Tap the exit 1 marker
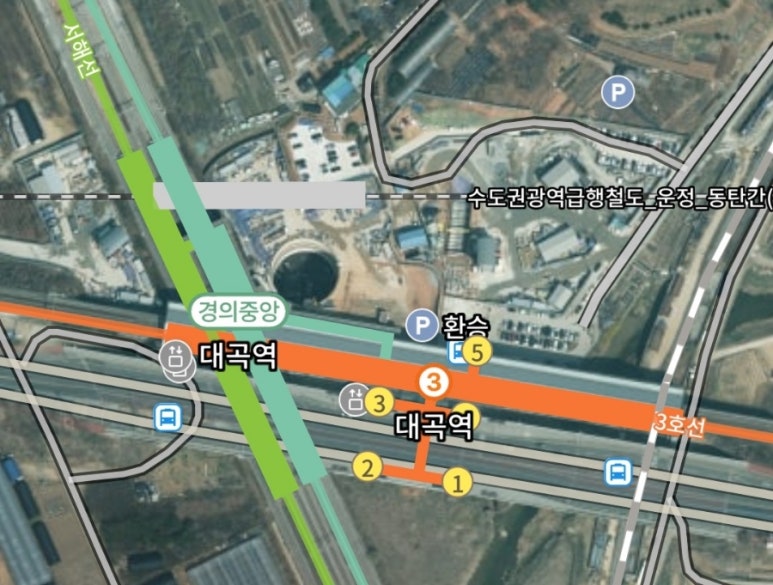The width and height of the screenshot is (773, 585). coord(457,483)
